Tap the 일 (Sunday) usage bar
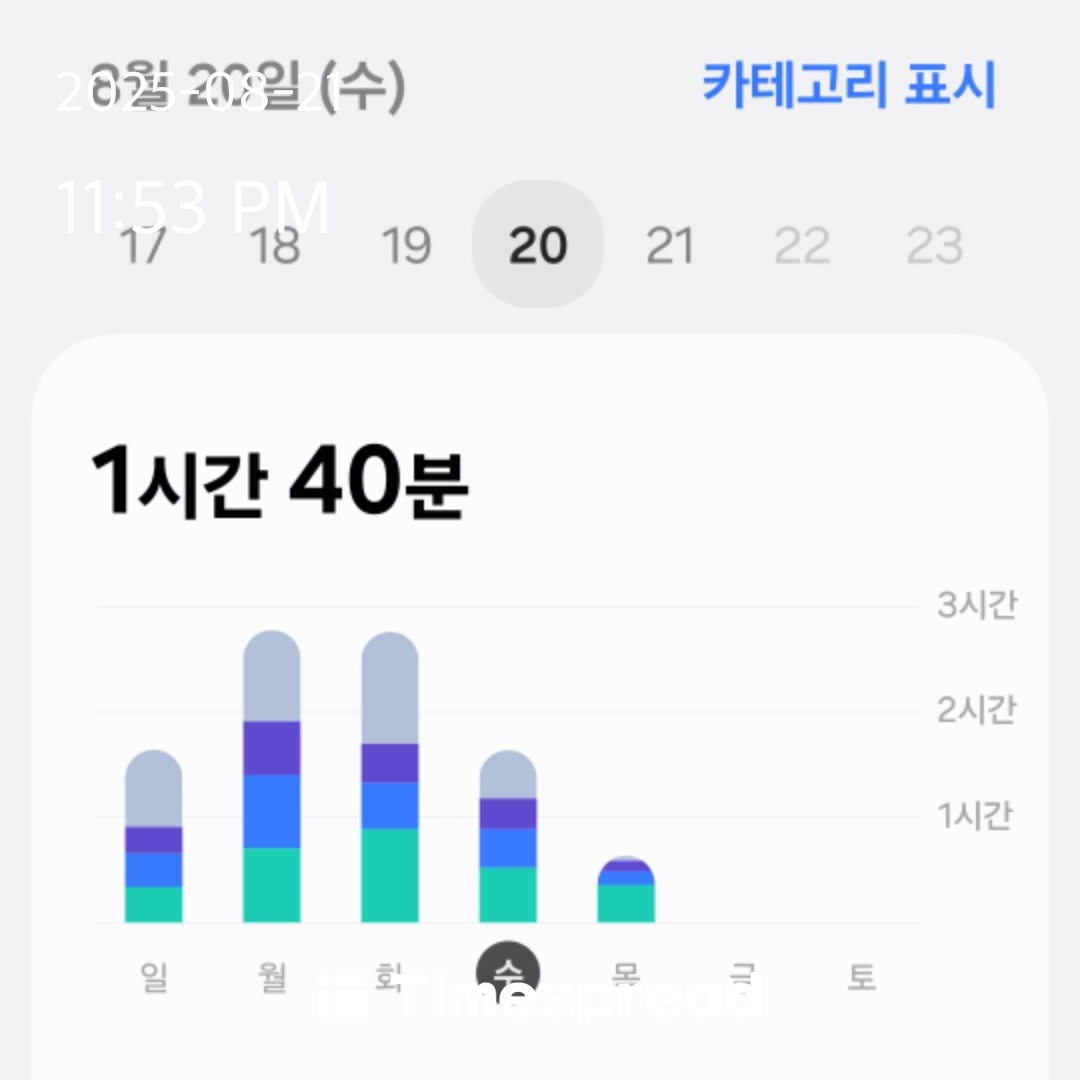Viewport: 1080px width, 1080px height. pos(154,838)
